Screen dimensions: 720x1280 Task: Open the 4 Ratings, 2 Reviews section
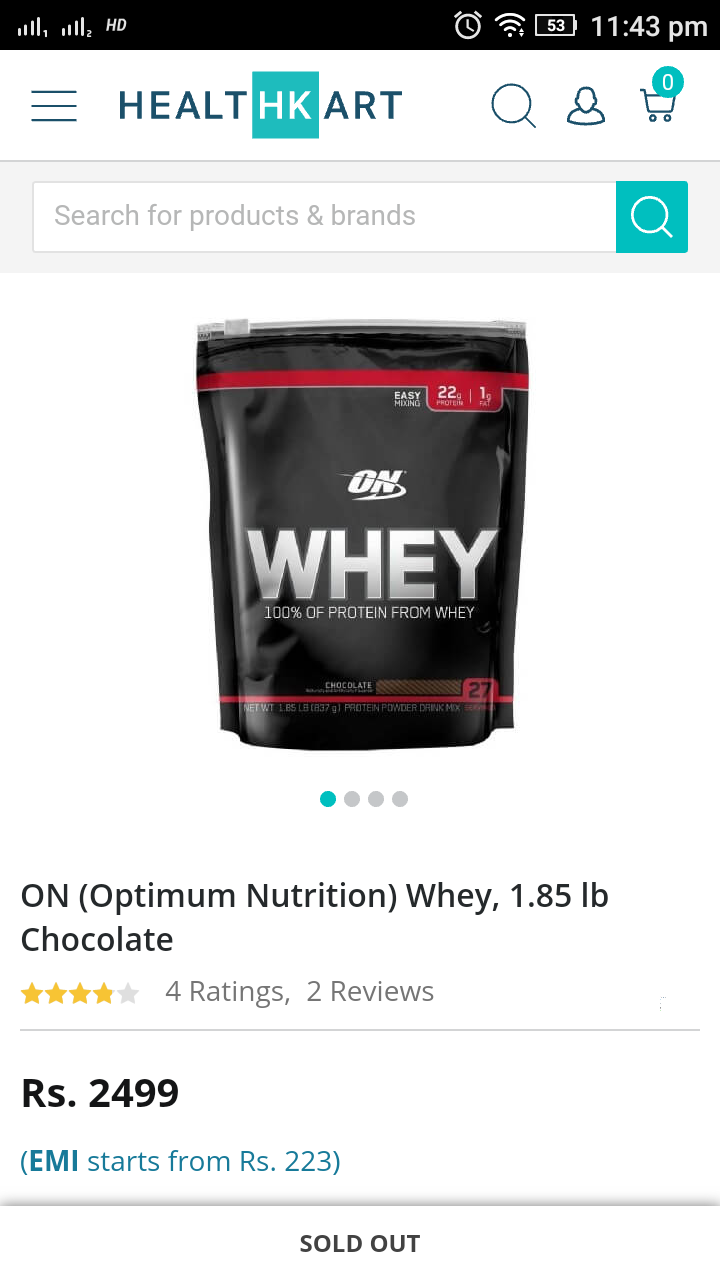coord(299,992)
